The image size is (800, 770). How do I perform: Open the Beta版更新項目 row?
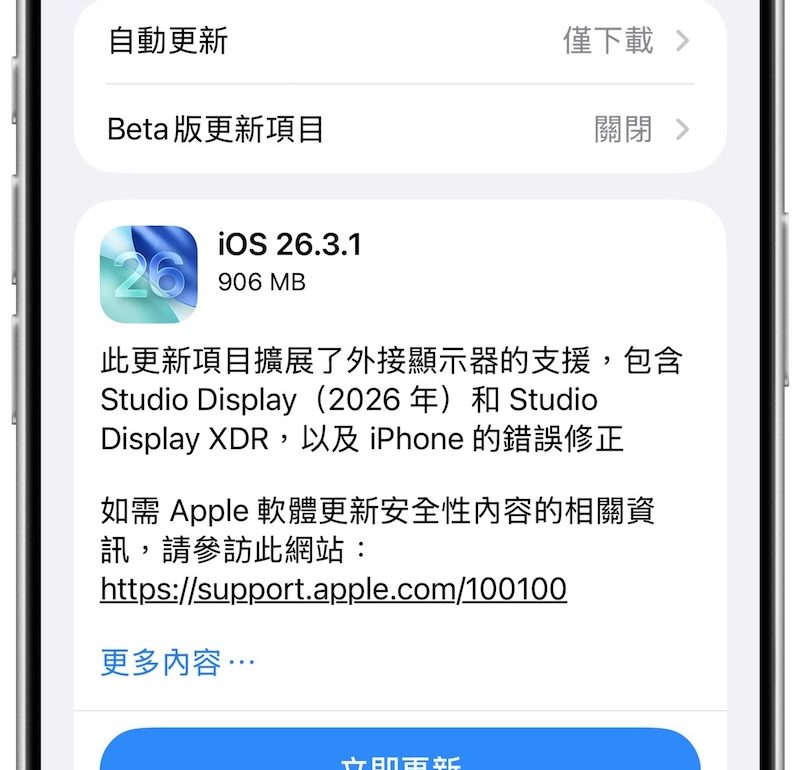click(x=400, y=129)
